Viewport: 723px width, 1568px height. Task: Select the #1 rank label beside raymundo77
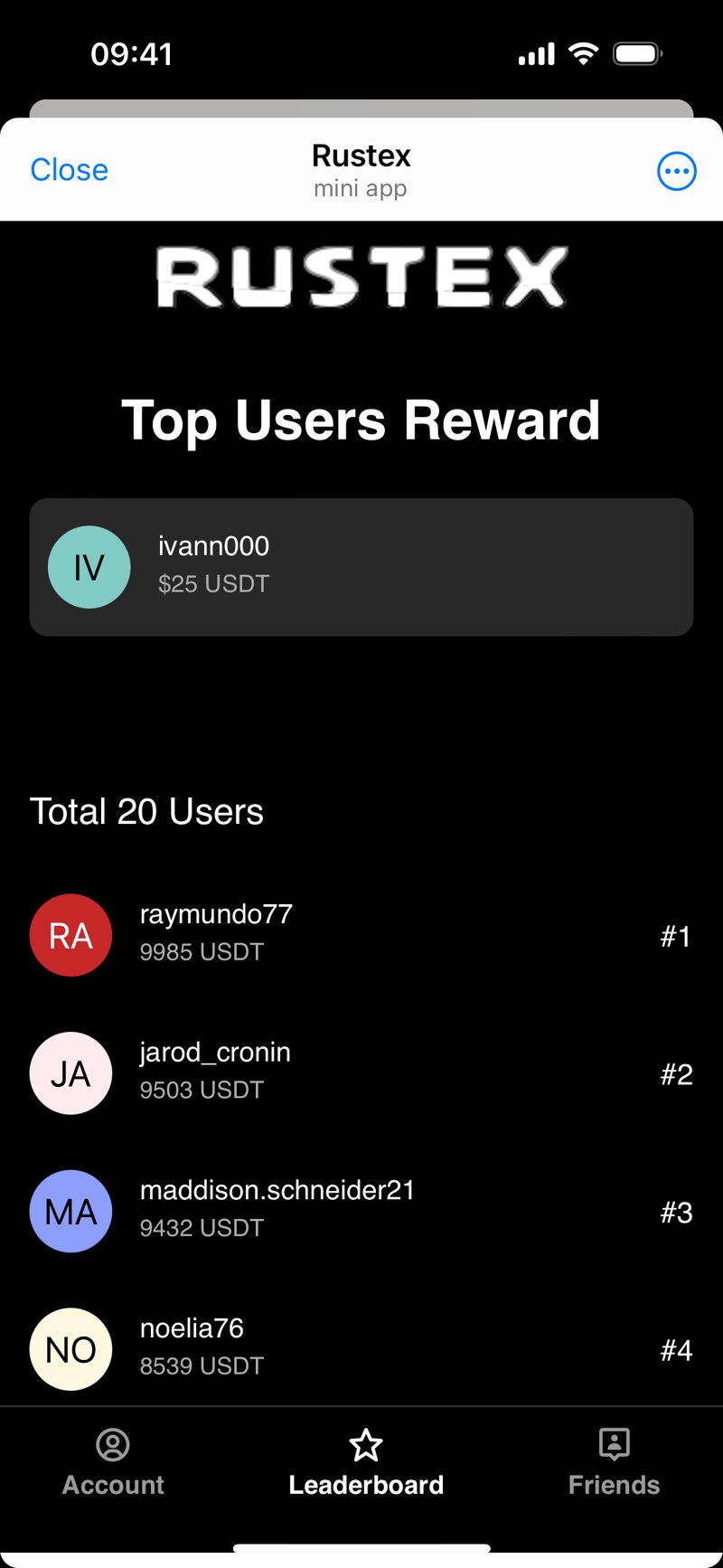coord(676,936)
